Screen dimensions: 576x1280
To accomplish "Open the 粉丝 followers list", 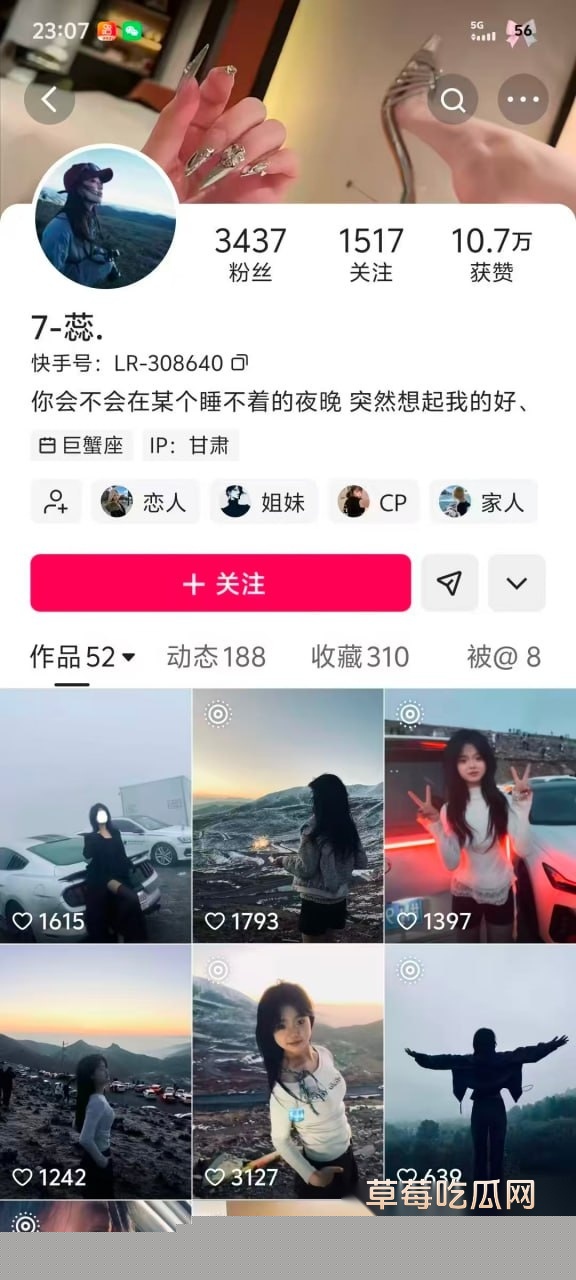I will 250,254.
